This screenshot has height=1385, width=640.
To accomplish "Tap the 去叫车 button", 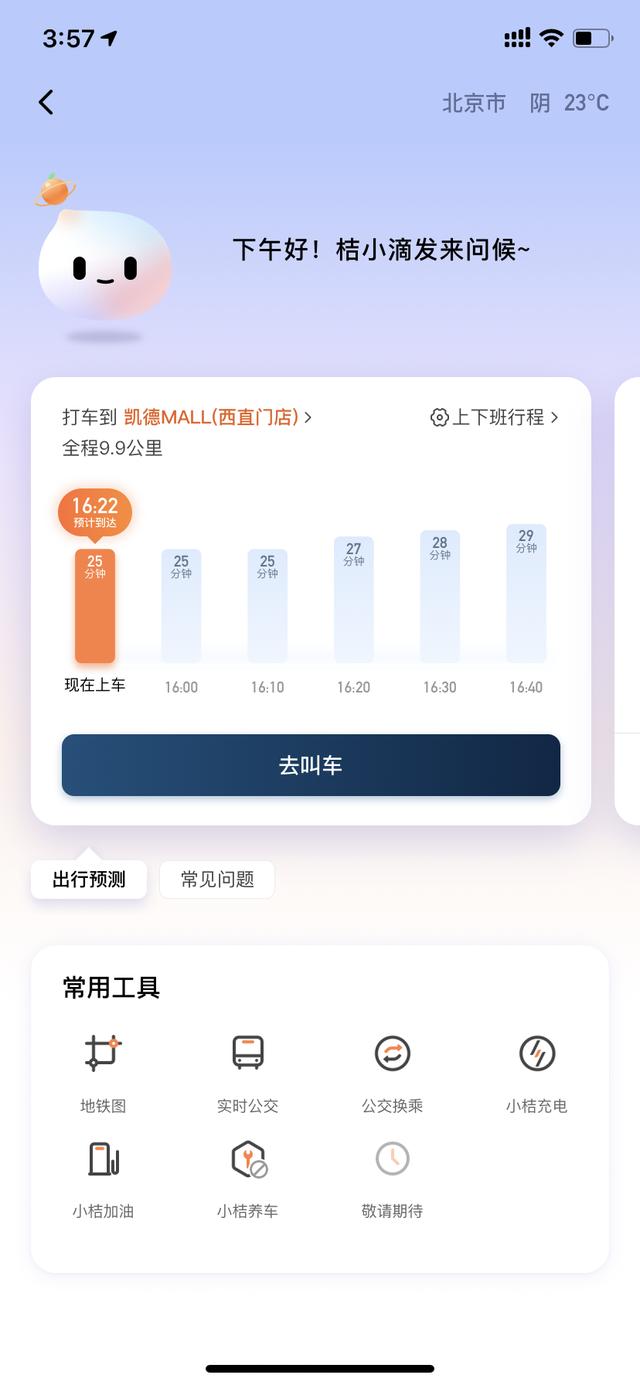I will 311,765.
